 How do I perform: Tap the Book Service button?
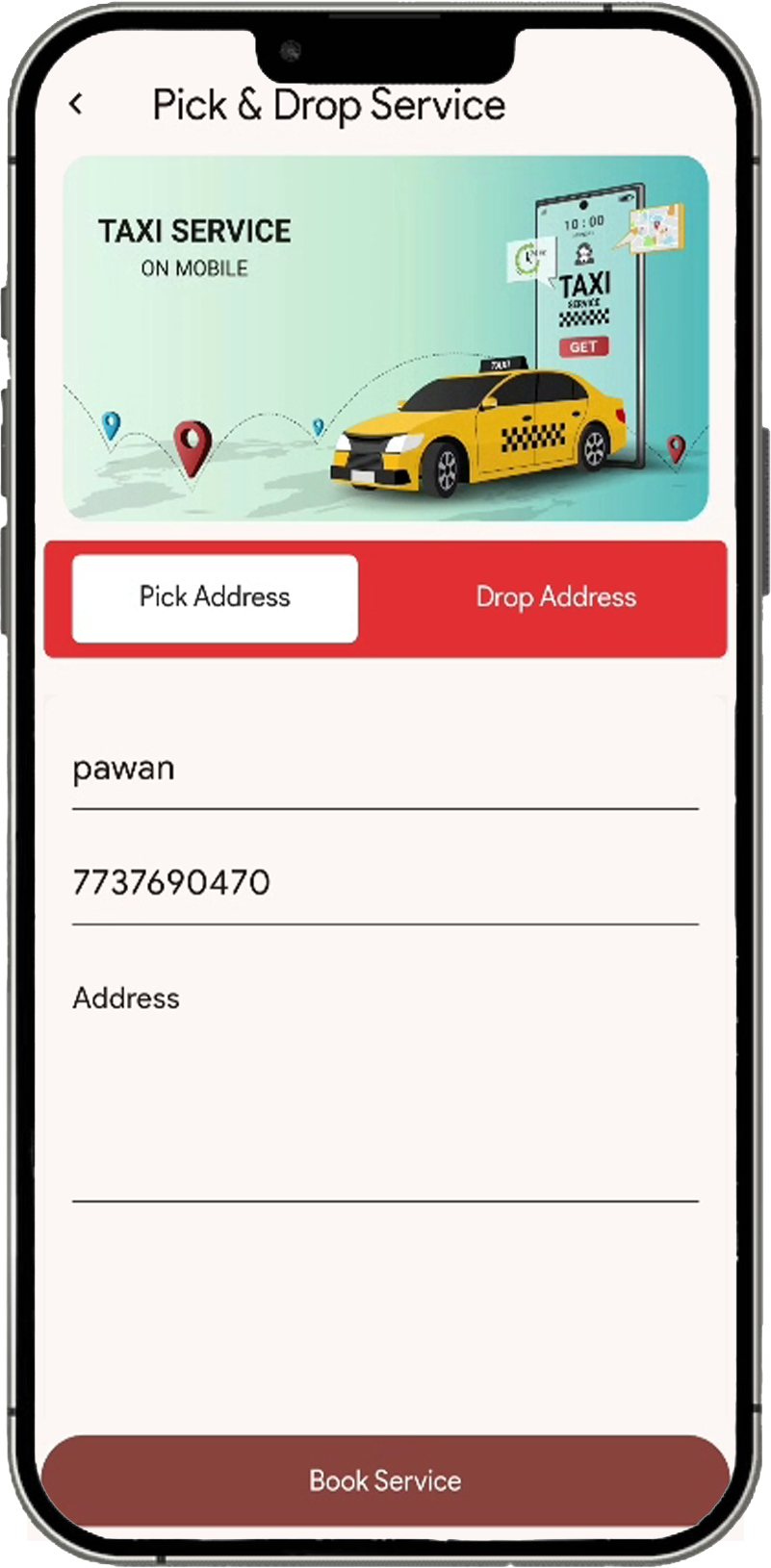tap(385, 1479)
